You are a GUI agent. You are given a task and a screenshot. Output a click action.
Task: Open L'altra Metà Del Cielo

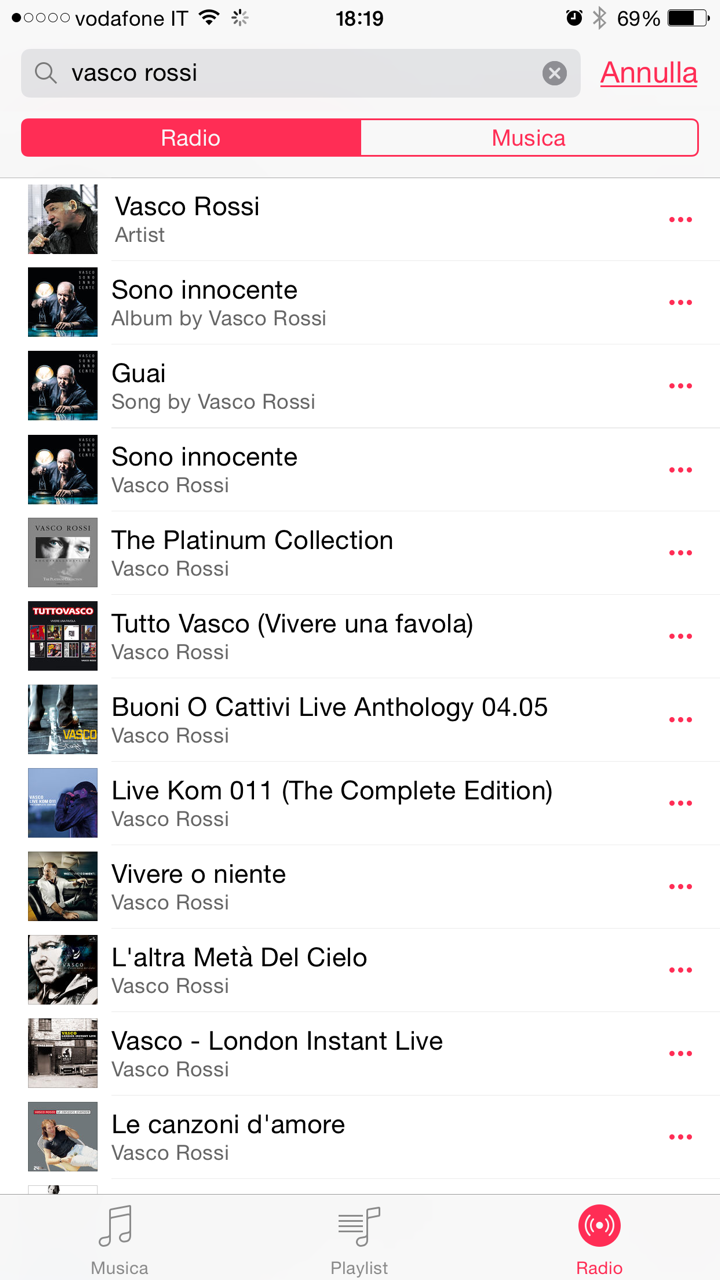coord(239,970)
